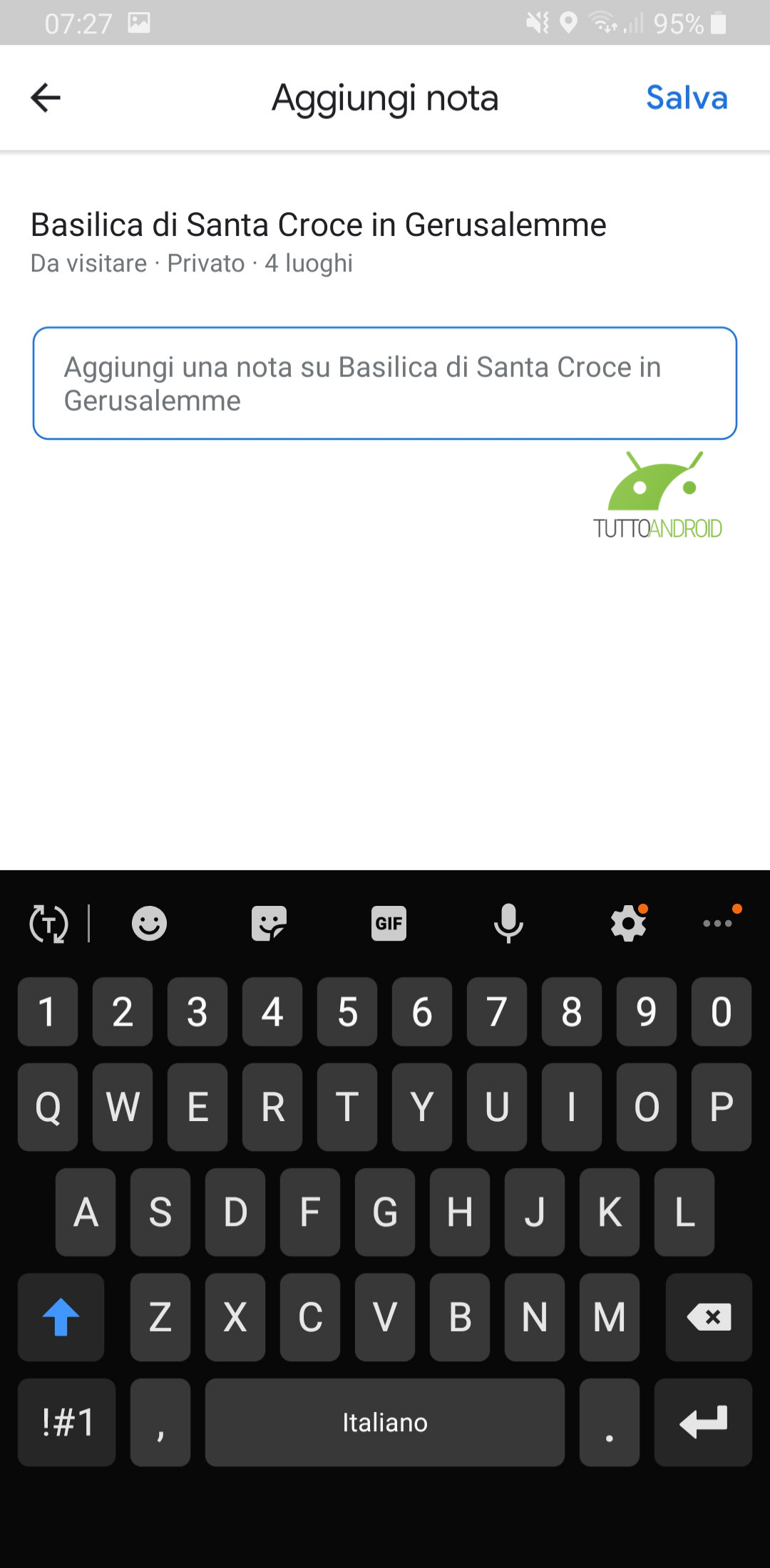This screenshot has height=1568, width=770.
Task: Toggle the shift key
Action: tap(61, 1317)
